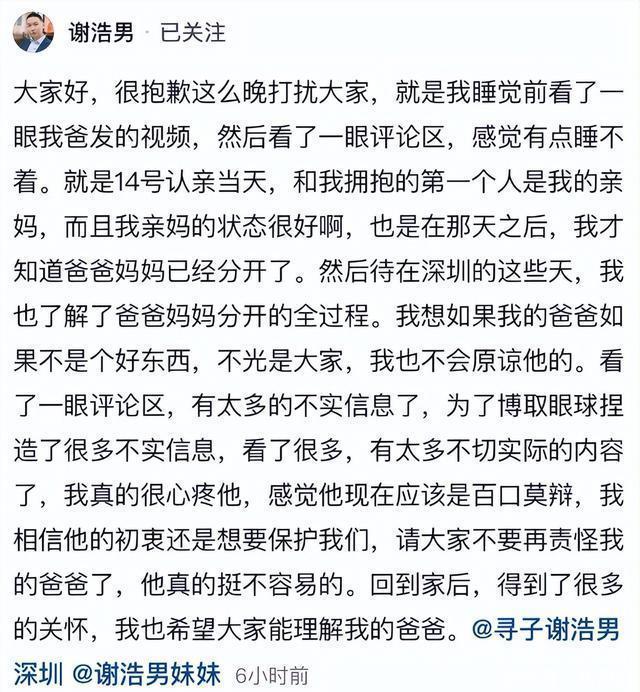Image resolution: width=640 pixels, height=692 pixels.
Task: Open the @寻子谢浩男深圳 mention
Action: click(546, 629)
